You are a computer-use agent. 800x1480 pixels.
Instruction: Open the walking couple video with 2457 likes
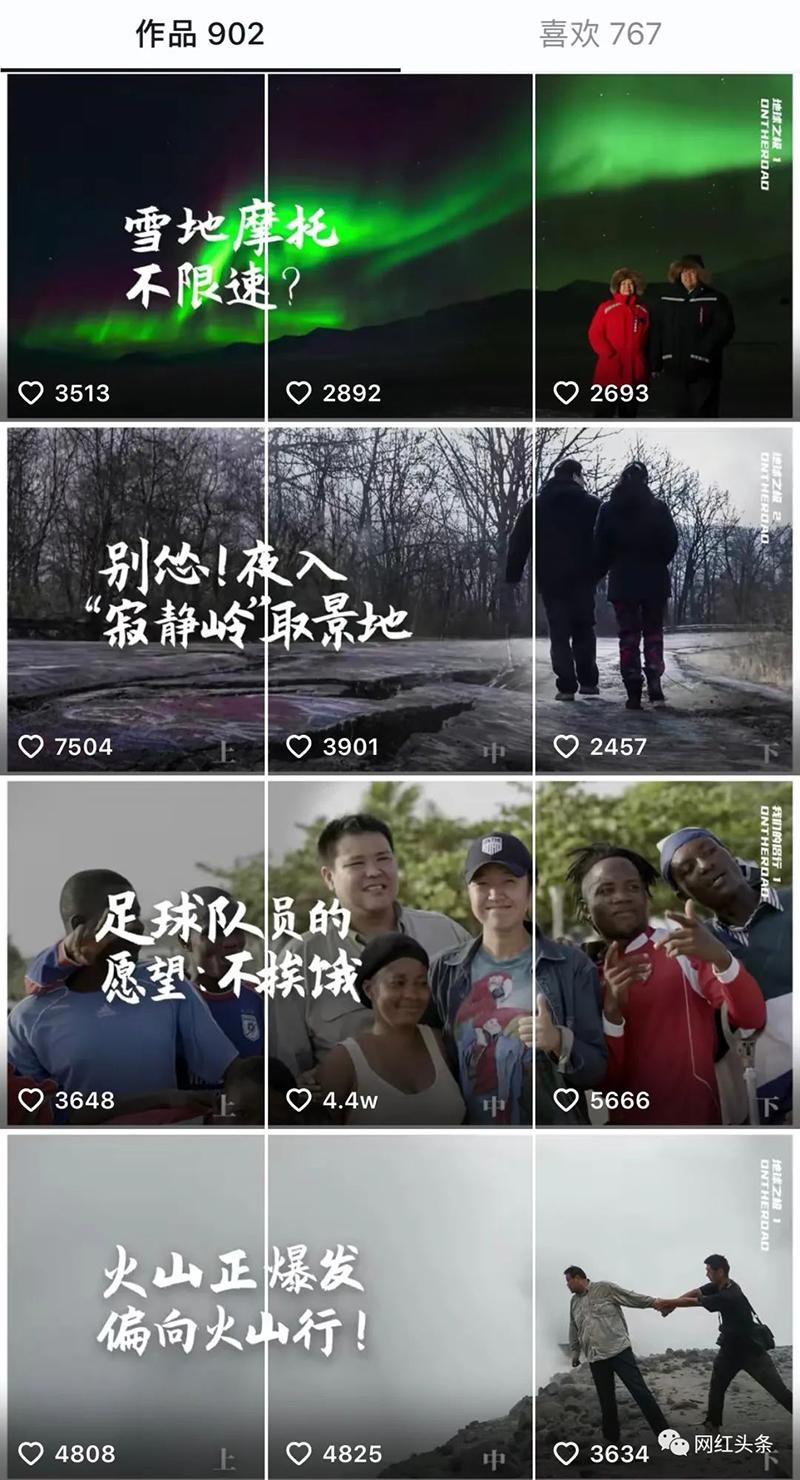coord(664,600)
